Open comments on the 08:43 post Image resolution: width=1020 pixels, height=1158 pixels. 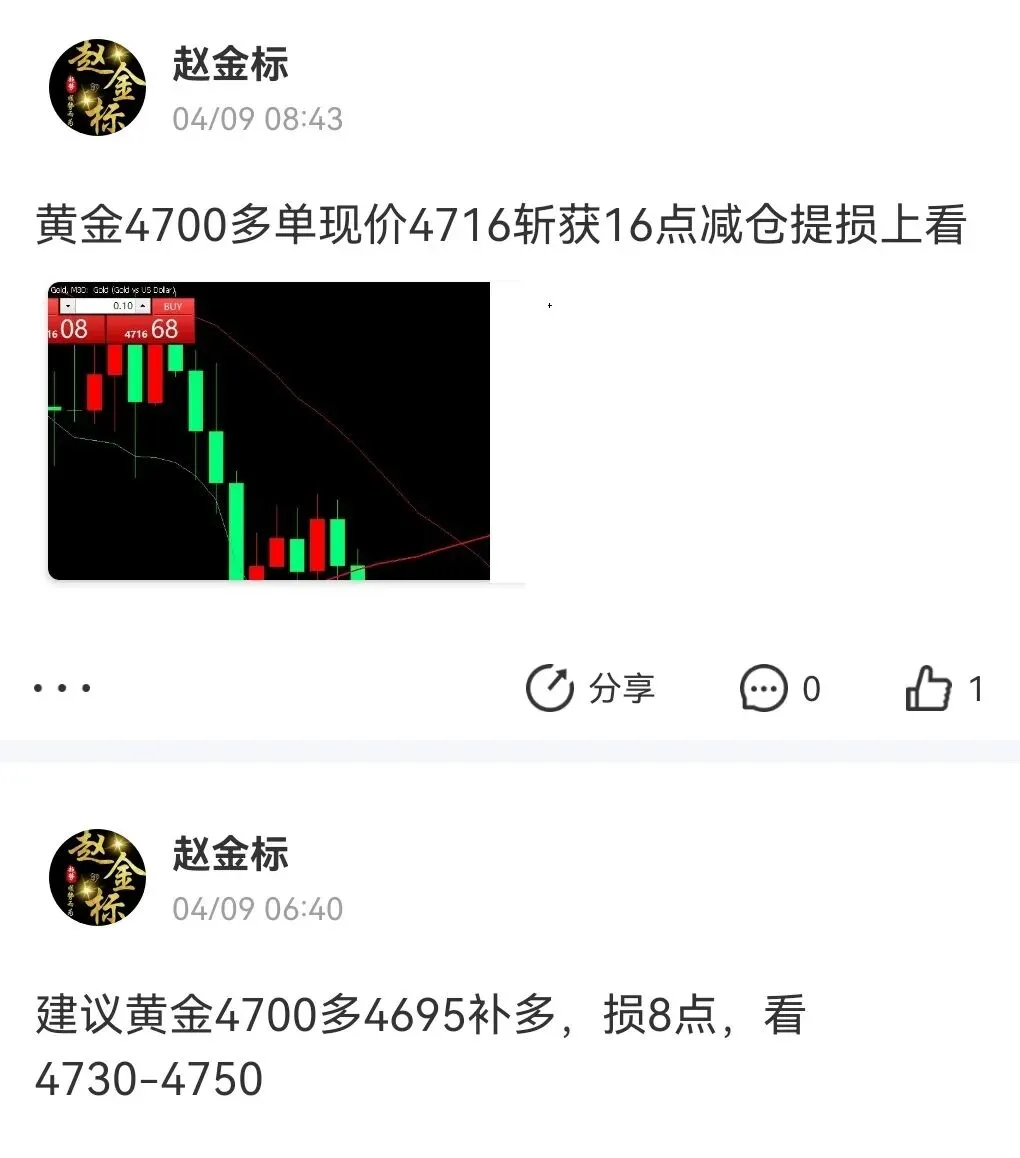click(780, 689)
